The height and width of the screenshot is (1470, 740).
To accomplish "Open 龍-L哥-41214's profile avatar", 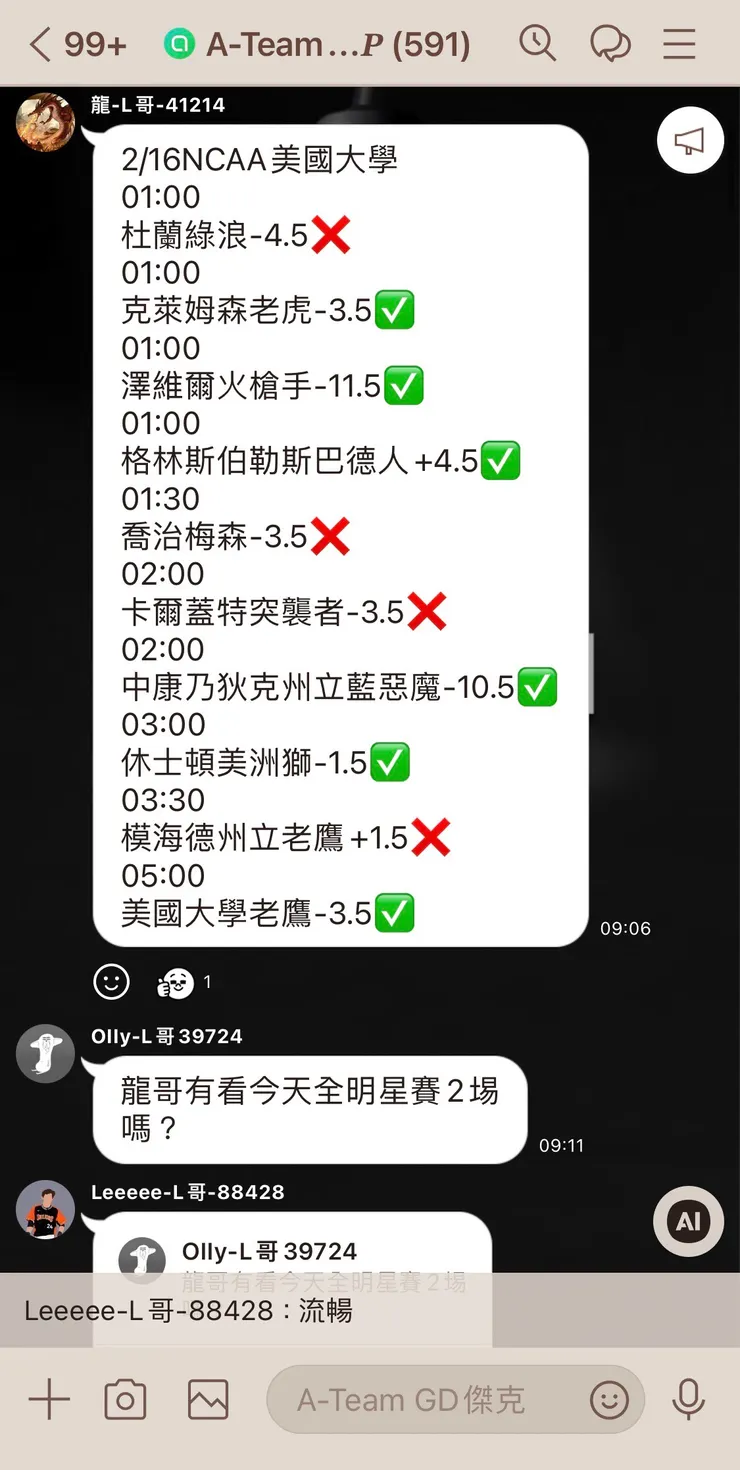I will (45, 122).
